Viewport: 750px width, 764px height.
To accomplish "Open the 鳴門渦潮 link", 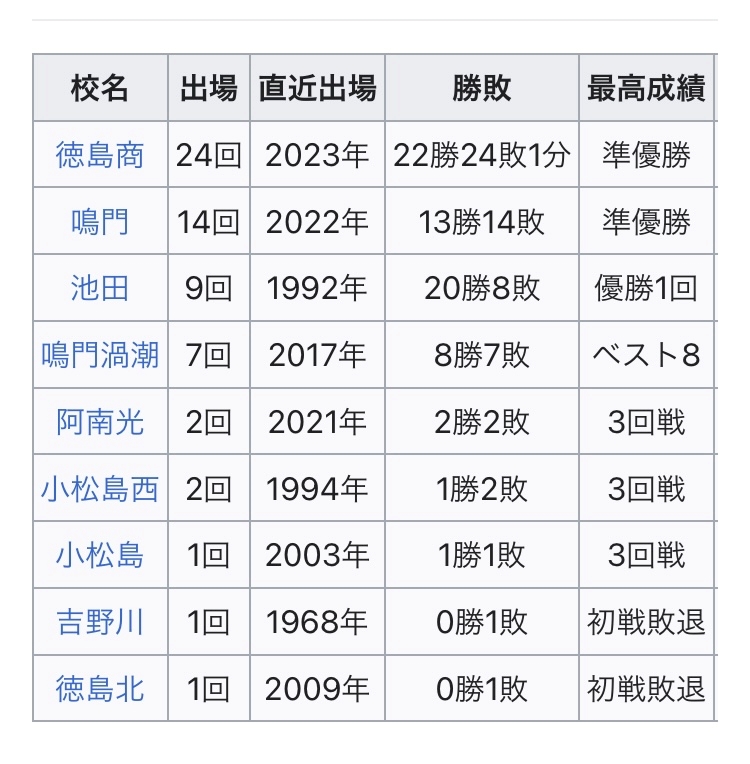I will point(100,355).
